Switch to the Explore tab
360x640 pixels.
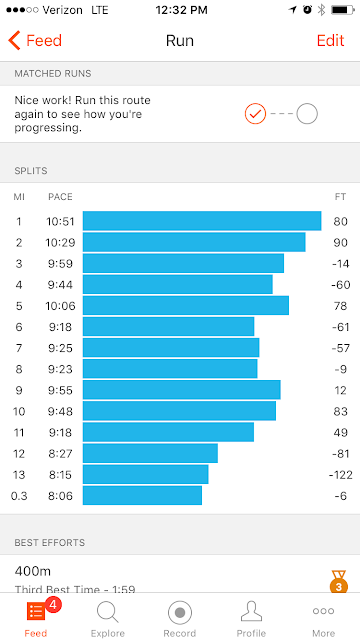108,617
